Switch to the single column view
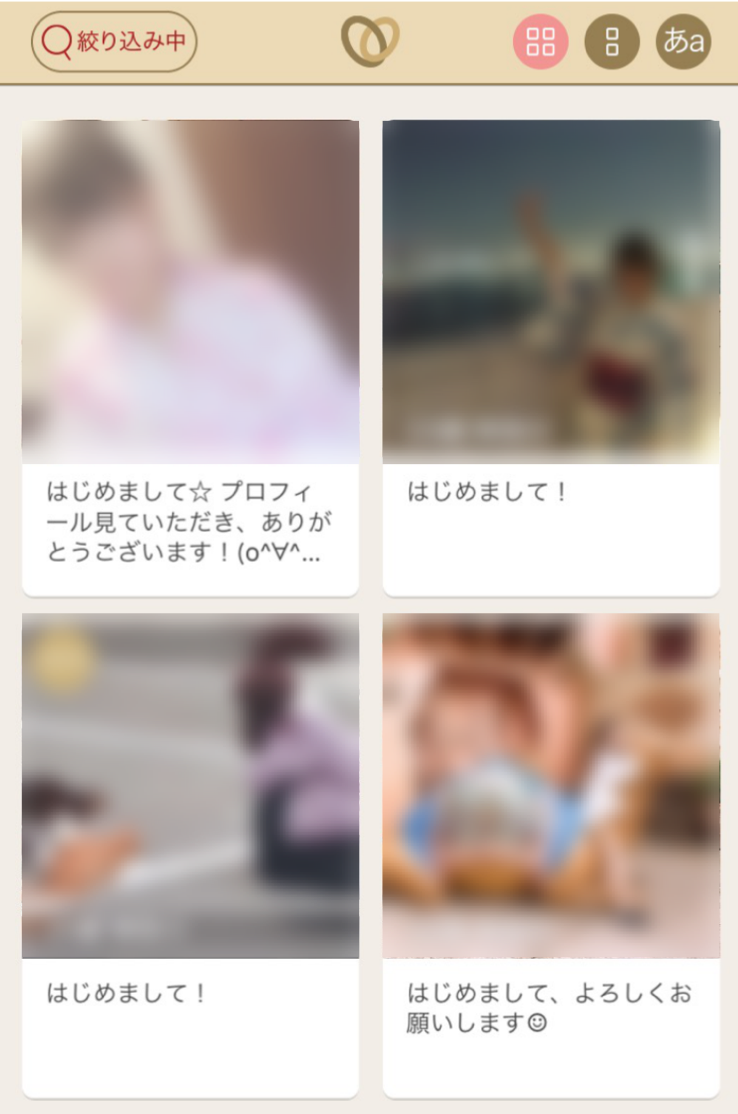 [612, 42]
